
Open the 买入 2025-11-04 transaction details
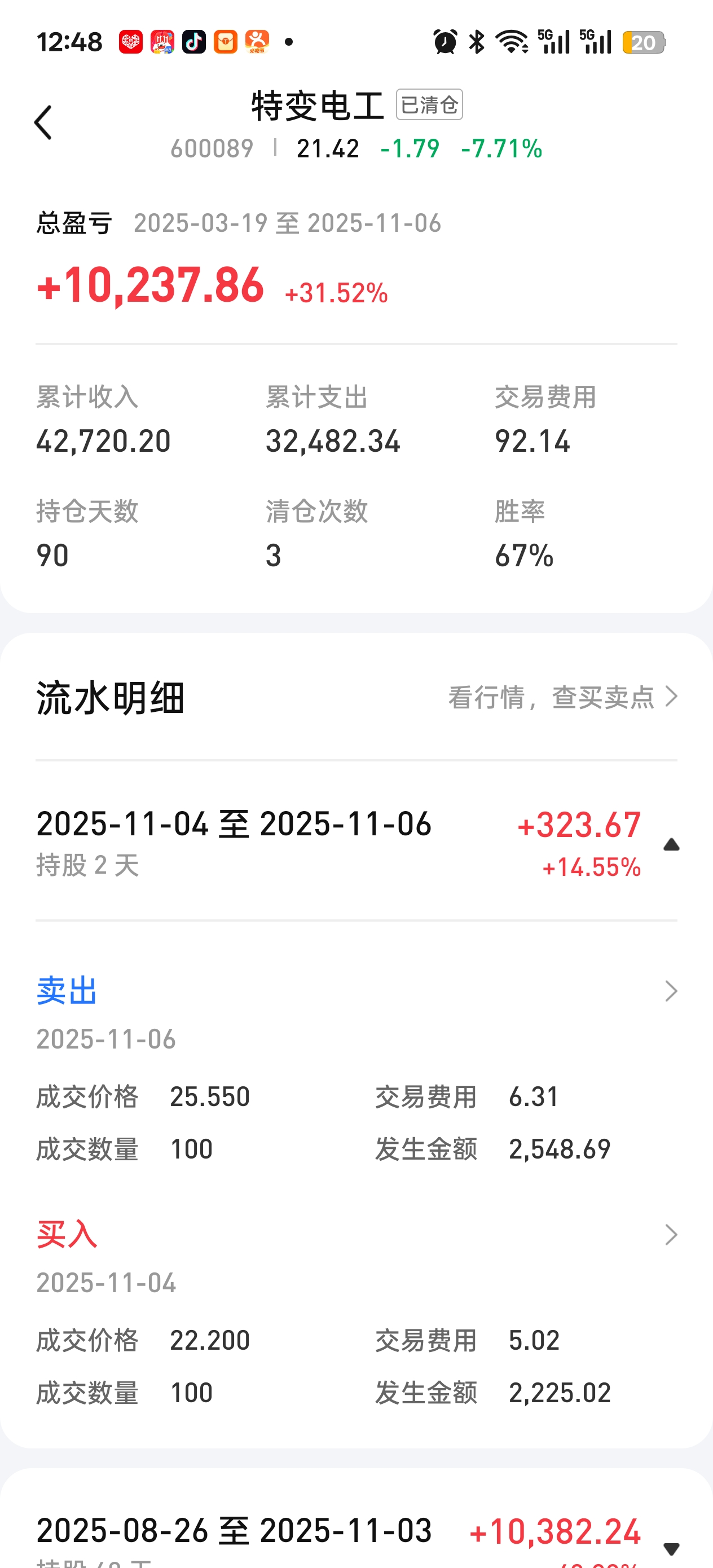[x=670, y=1235]
